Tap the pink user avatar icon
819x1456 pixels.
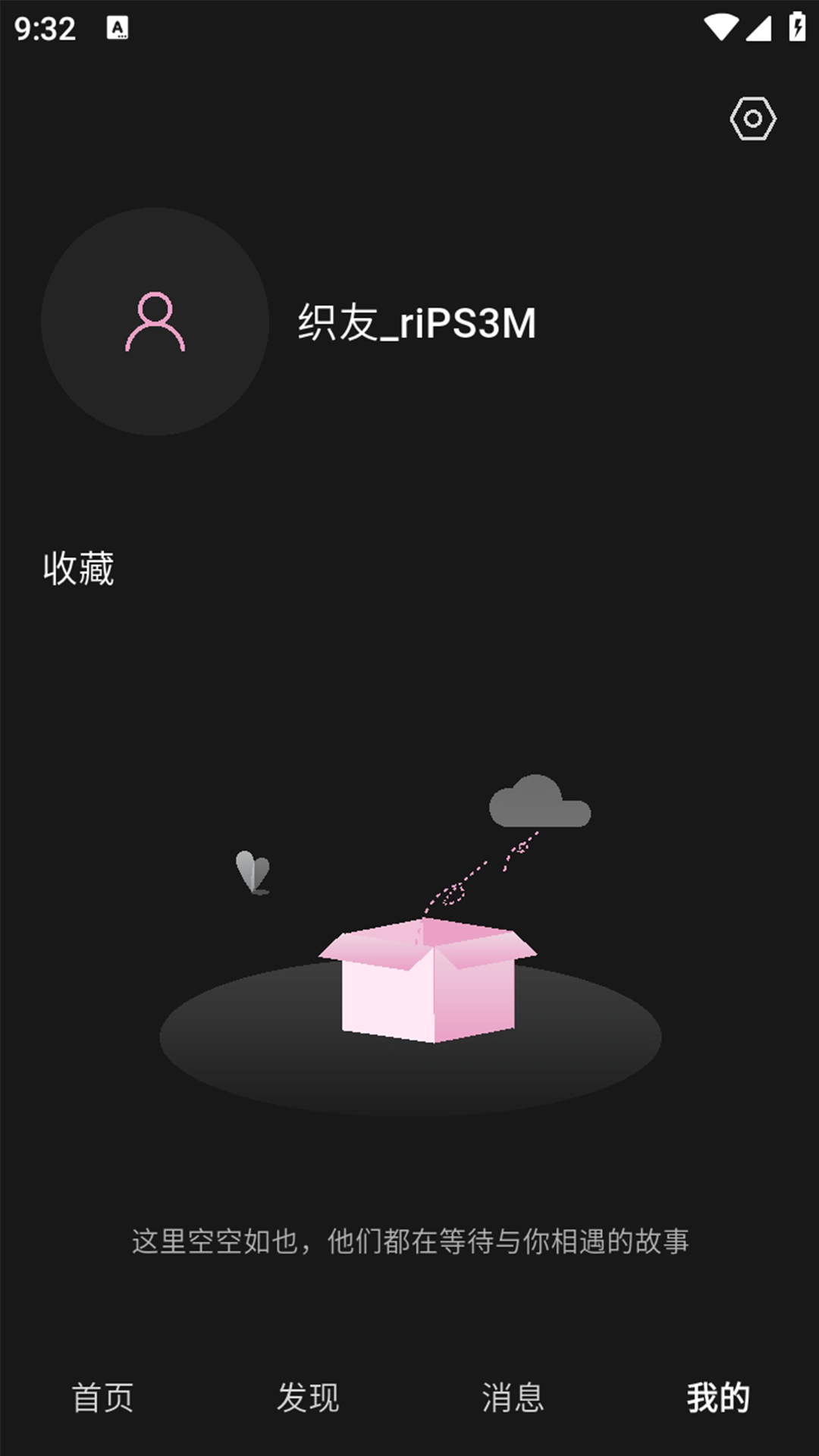click(154, 322)
